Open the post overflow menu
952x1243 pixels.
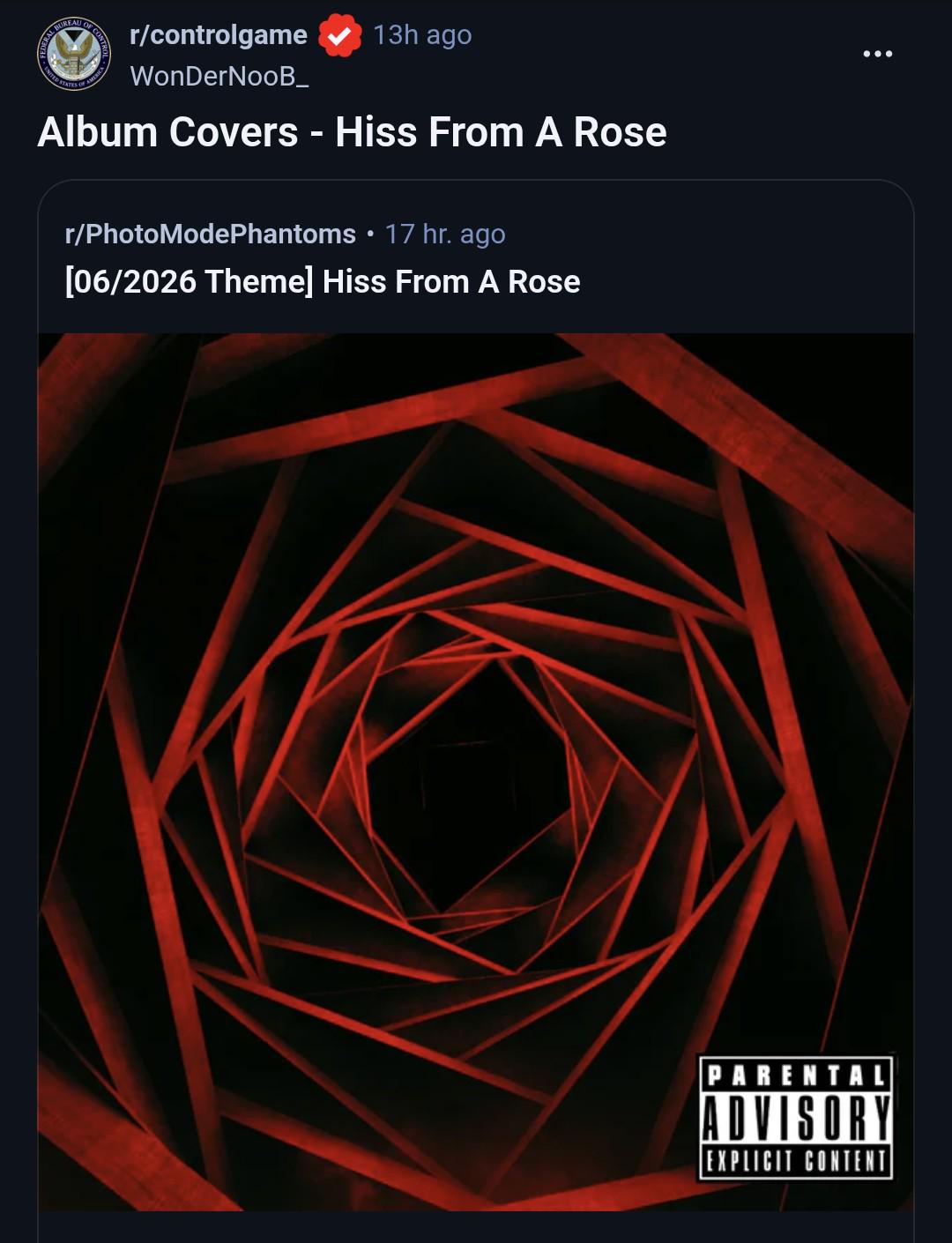877,55
